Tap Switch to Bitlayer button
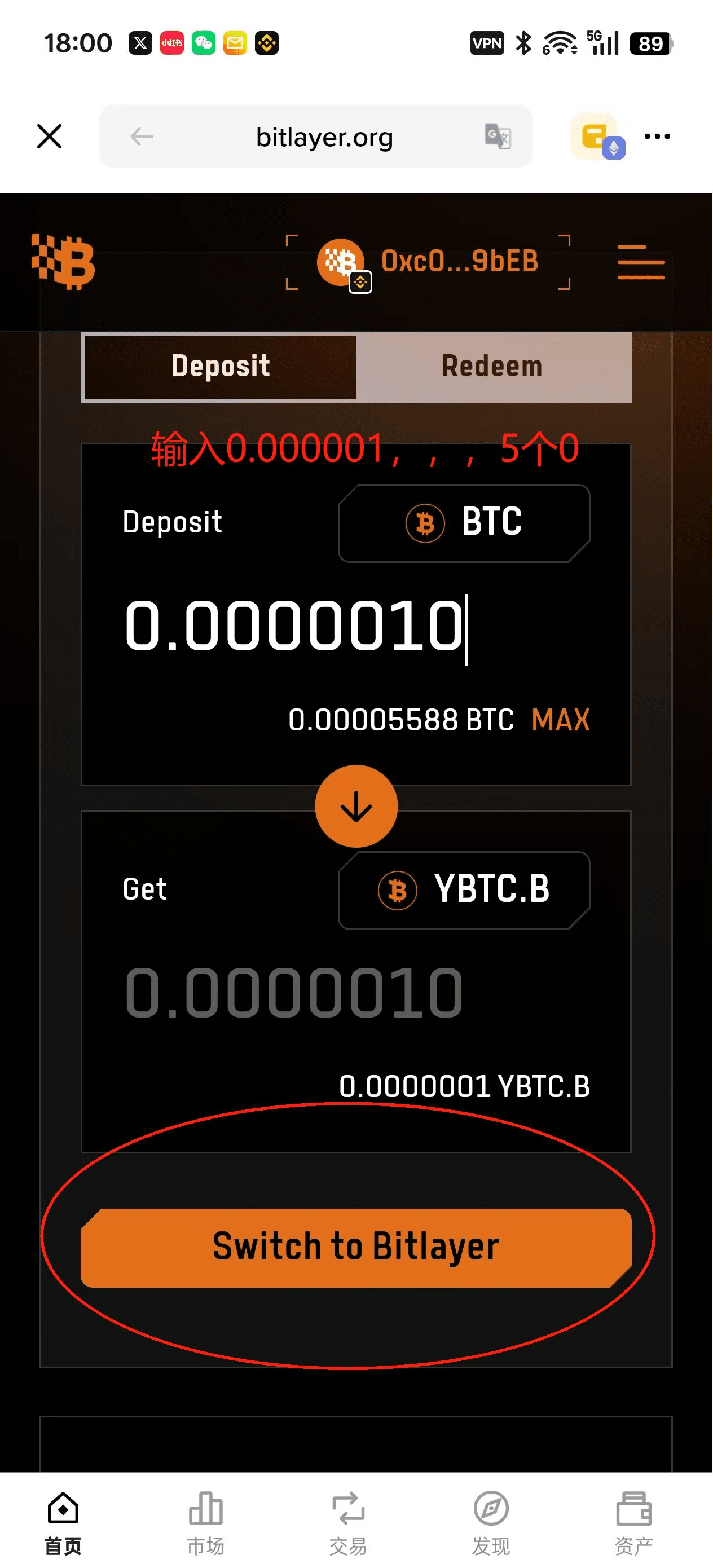Screen dimensions: 713x1568 coord(356,1247)
